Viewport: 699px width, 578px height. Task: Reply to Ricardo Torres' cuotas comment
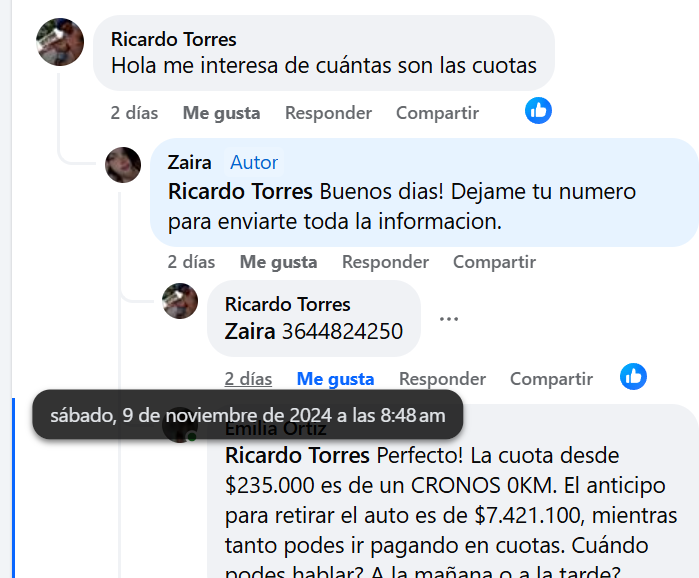click(x=328, y=113)
